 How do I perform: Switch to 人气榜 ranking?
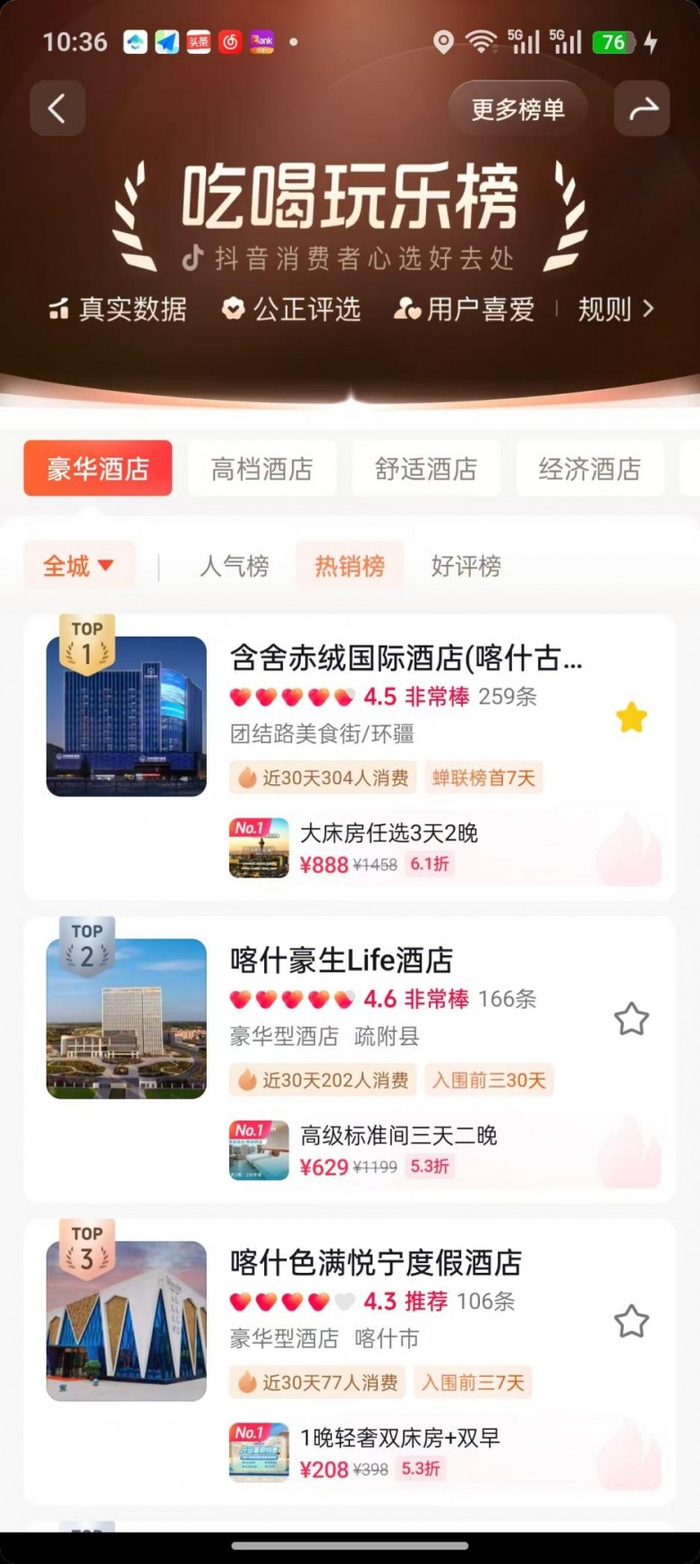(x=234, y=566)
